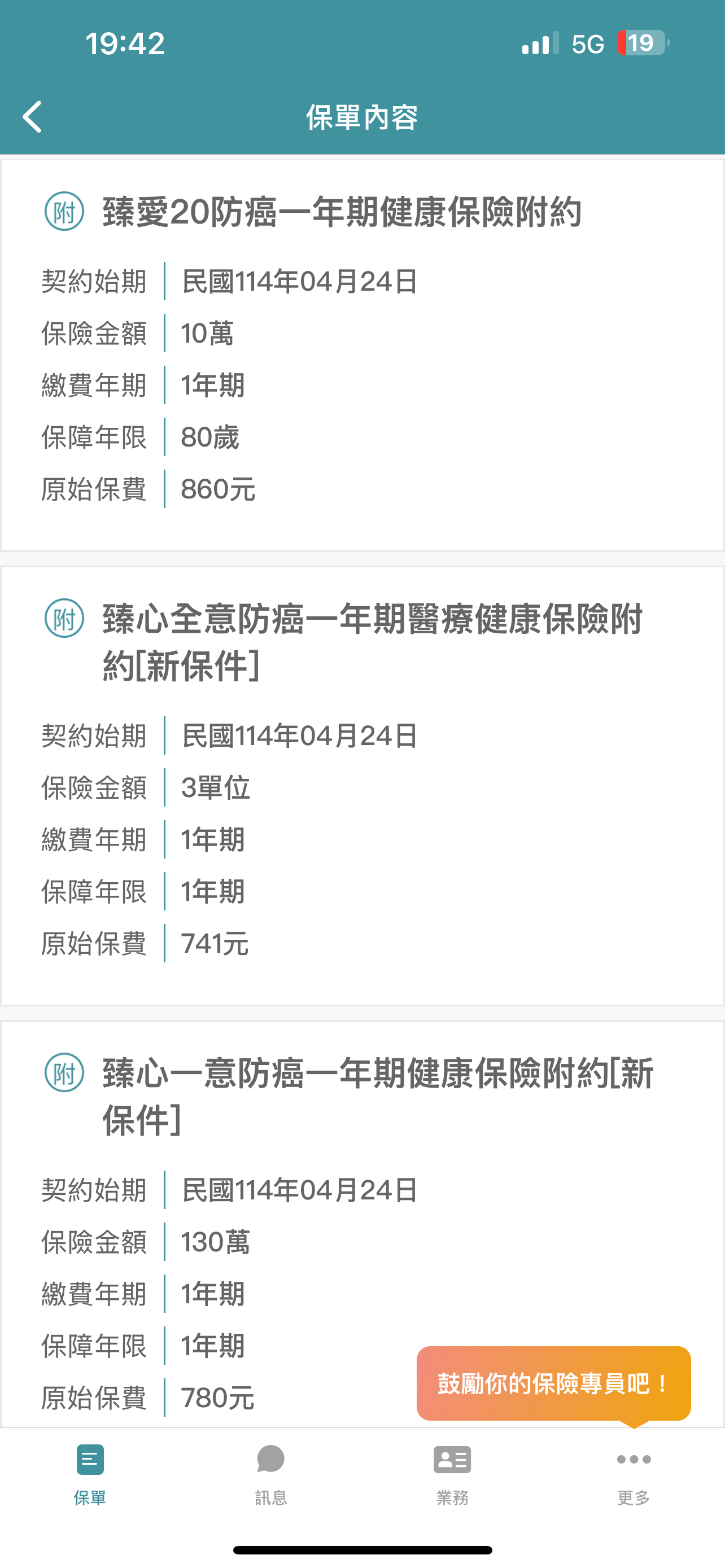
Task: Tap the 鼓勵你的保險專員吧 bubble
Action: point(553,1383)
